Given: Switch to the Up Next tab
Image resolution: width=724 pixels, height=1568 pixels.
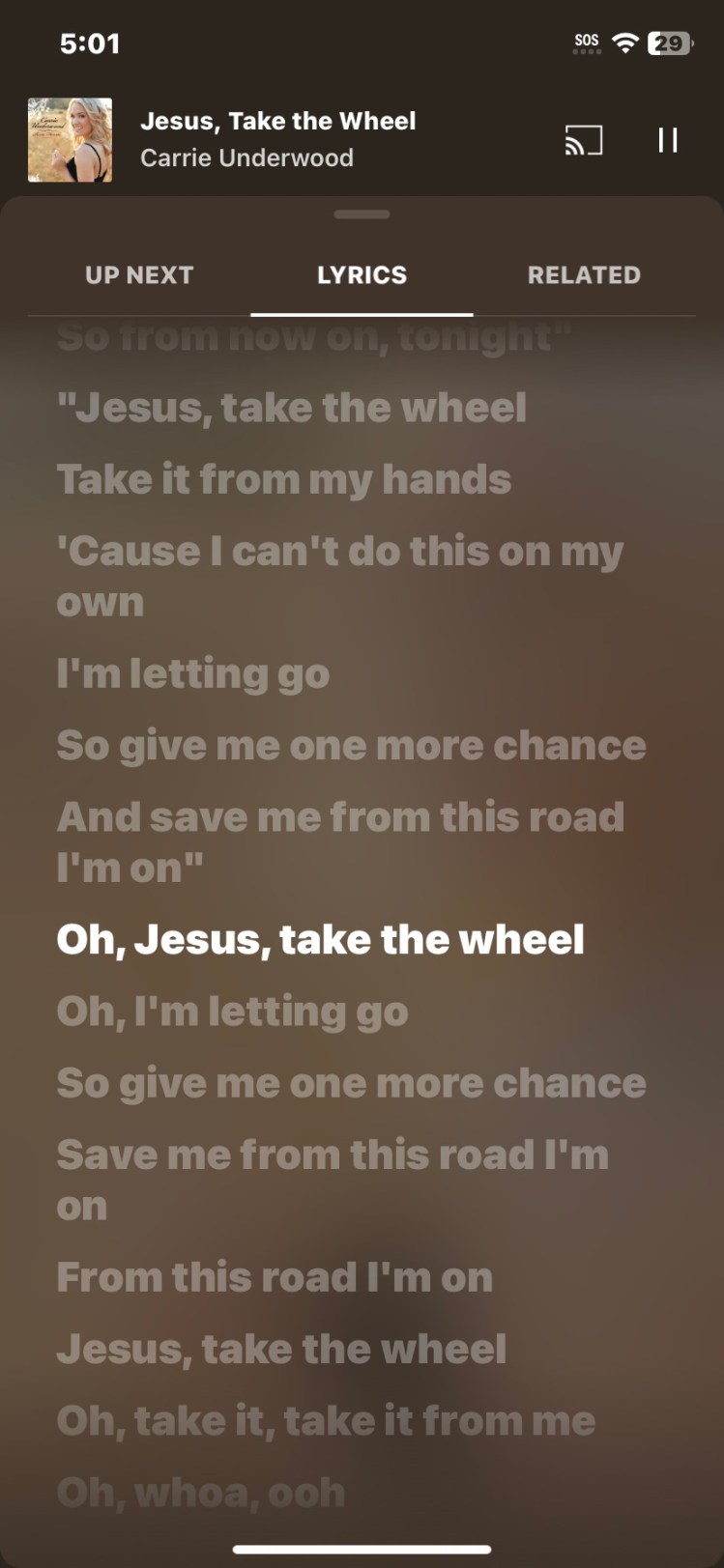Looking at the screenshot, I should tap(139, 275).
